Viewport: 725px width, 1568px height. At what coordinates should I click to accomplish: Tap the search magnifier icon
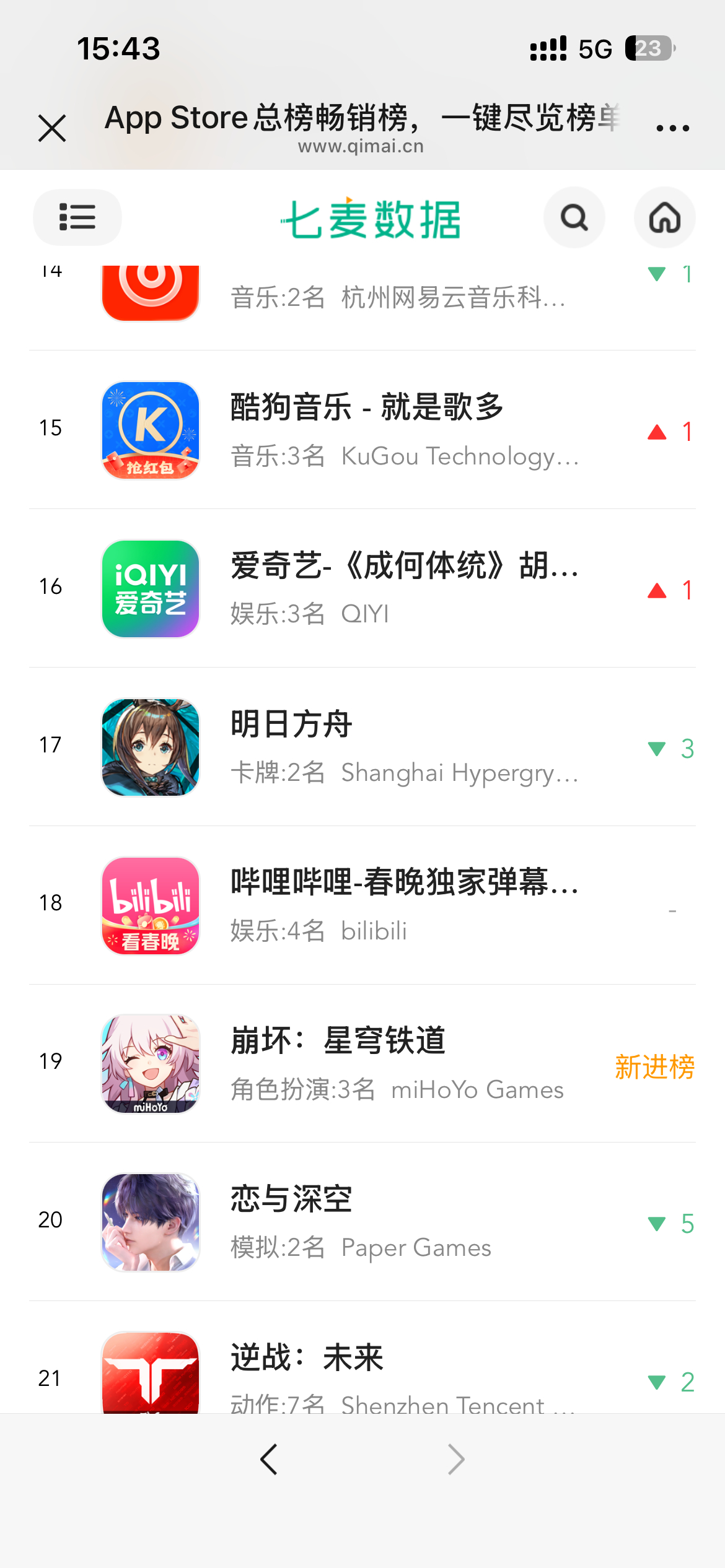574,217
